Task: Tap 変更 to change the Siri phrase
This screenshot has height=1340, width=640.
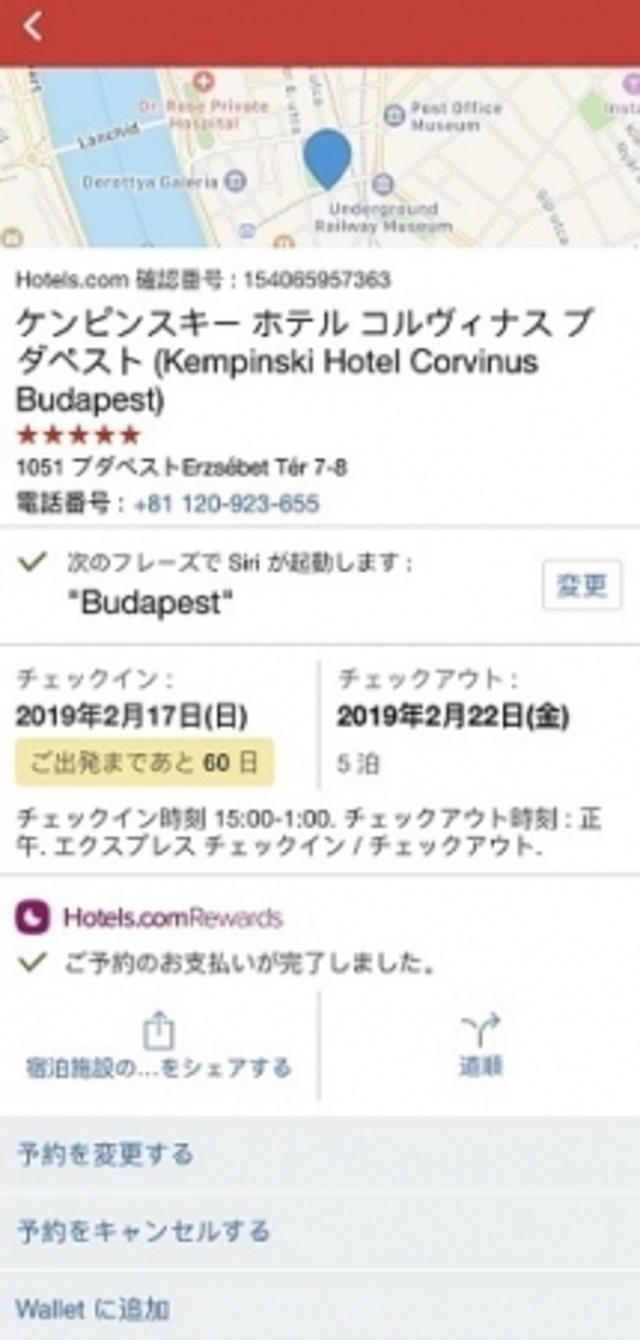Action: point(581,586)
